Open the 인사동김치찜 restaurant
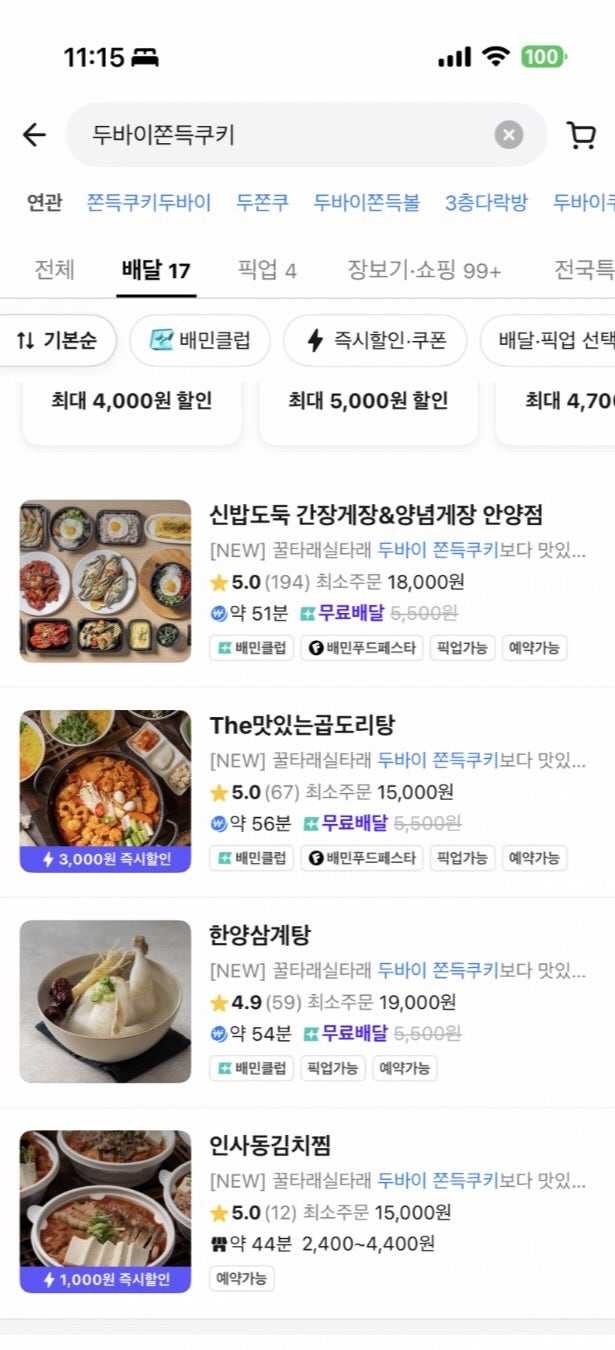This screenshot has width=615, height=1350. pos(270,1146)
